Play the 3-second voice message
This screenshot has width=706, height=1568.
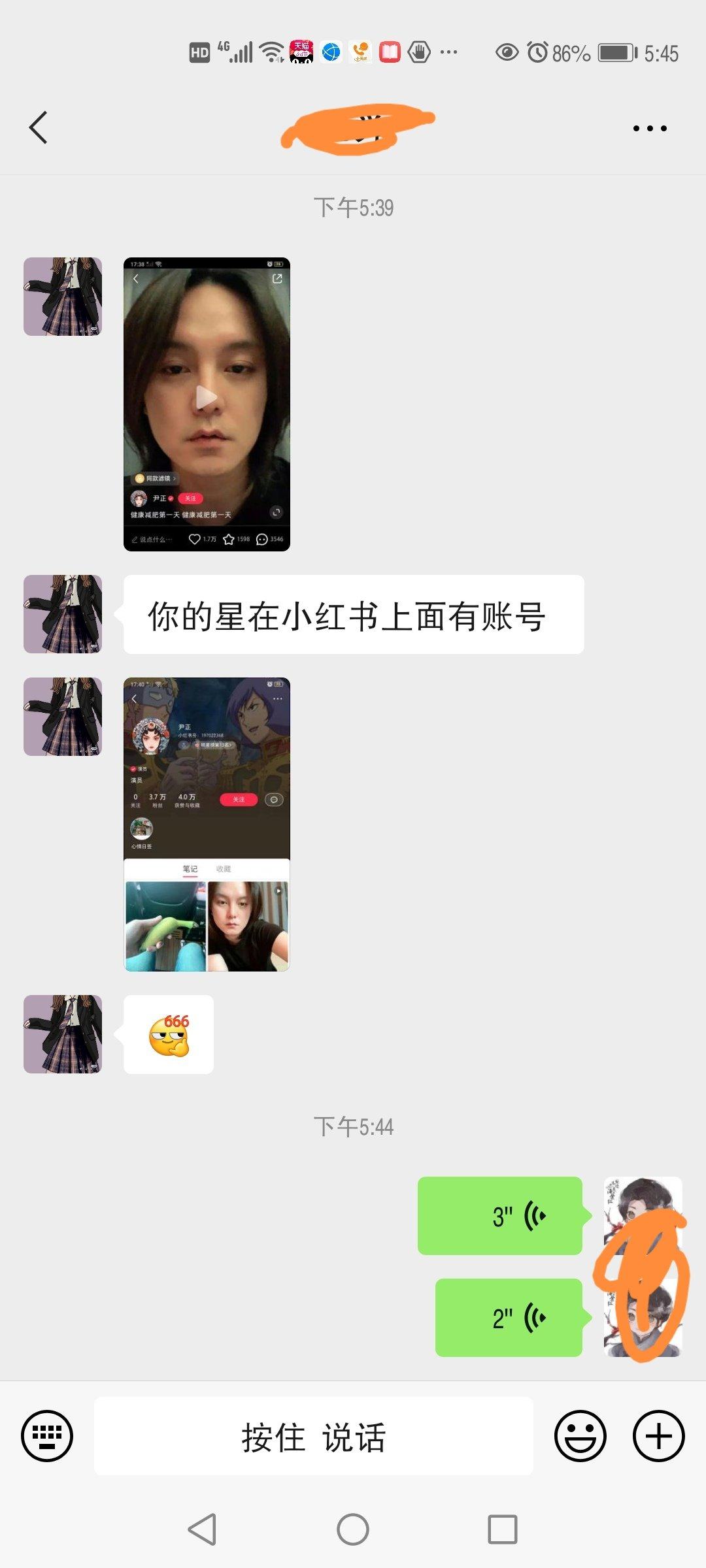500,1216
